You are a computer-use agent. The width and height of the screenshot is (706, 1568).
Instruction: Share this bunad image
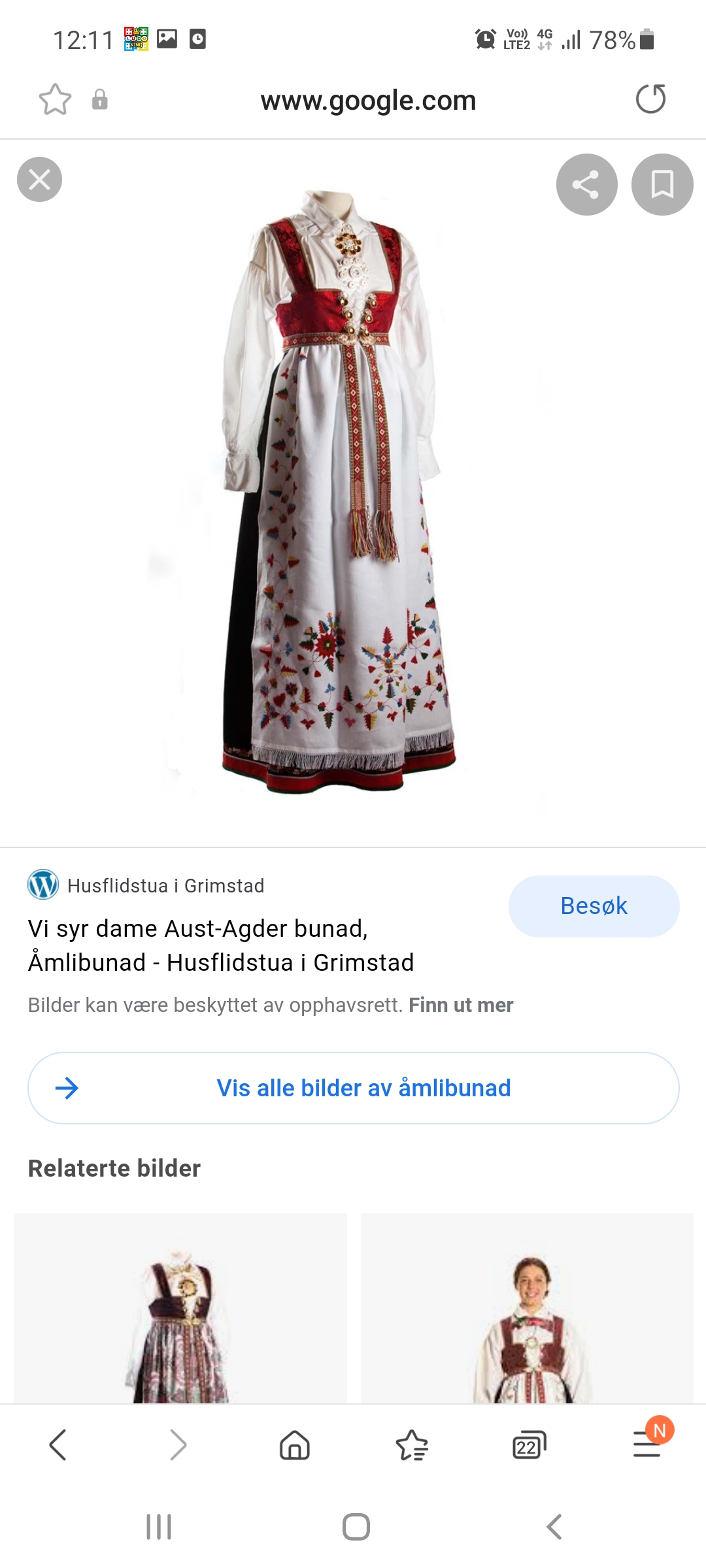tap(586, 184)
